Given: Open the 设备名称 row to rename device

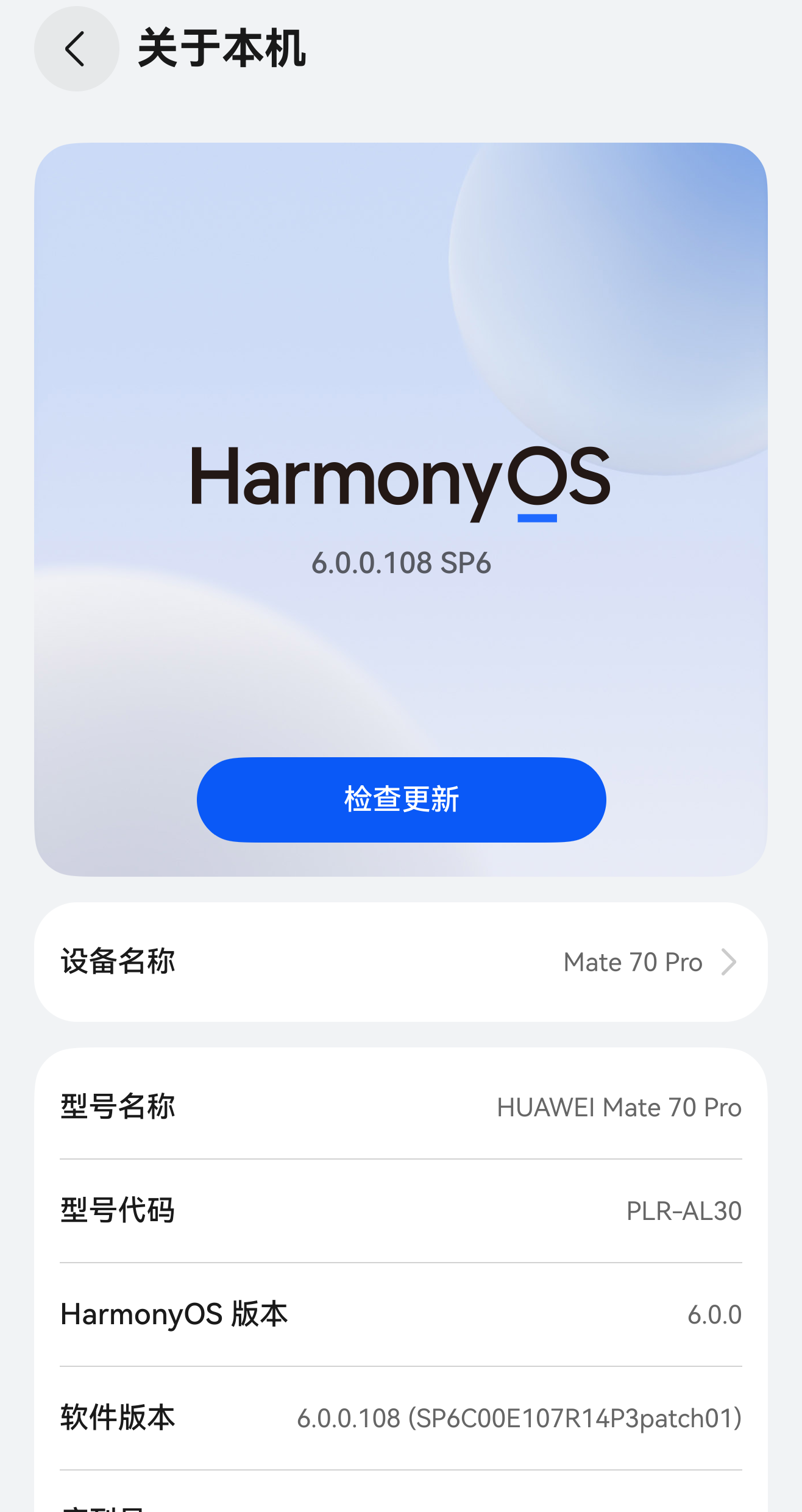Looking at the screenshot, I should coord(401,962).
